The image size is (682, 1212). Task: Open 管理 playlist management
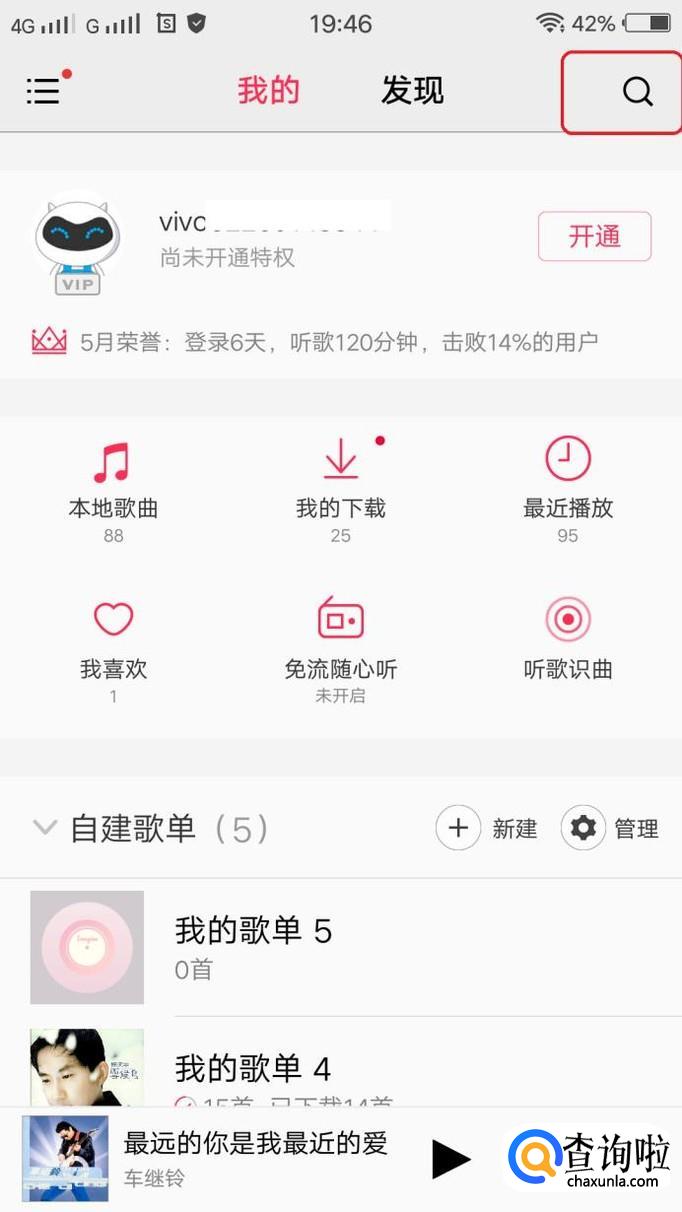click(x=610, y=828)
